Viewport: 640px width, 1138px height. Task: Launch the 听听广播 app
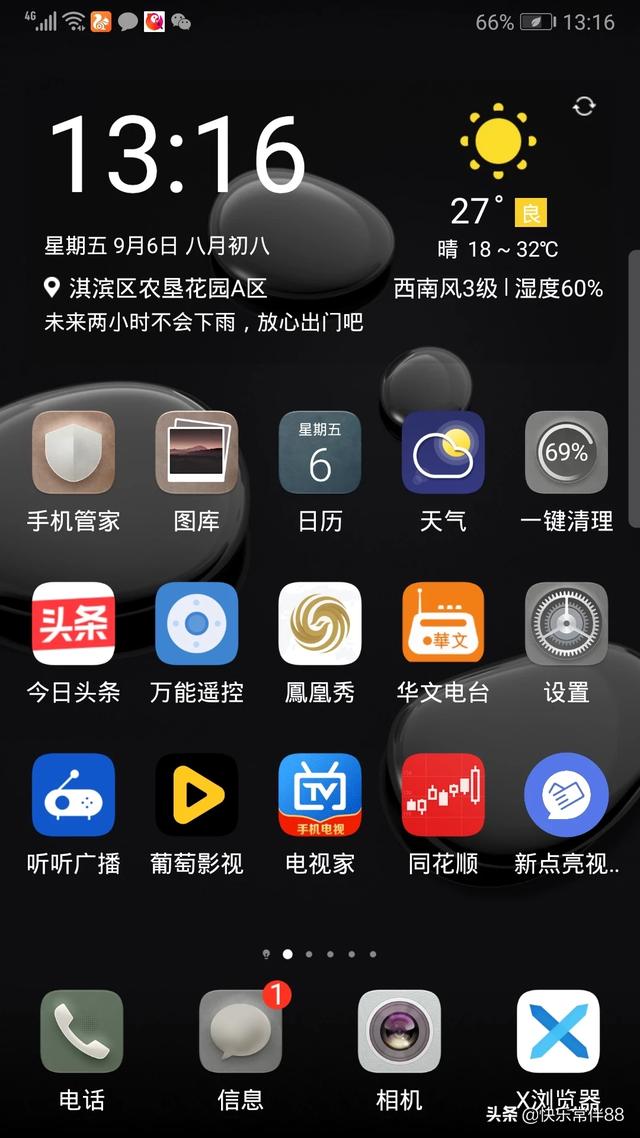(x=73, y=794)
